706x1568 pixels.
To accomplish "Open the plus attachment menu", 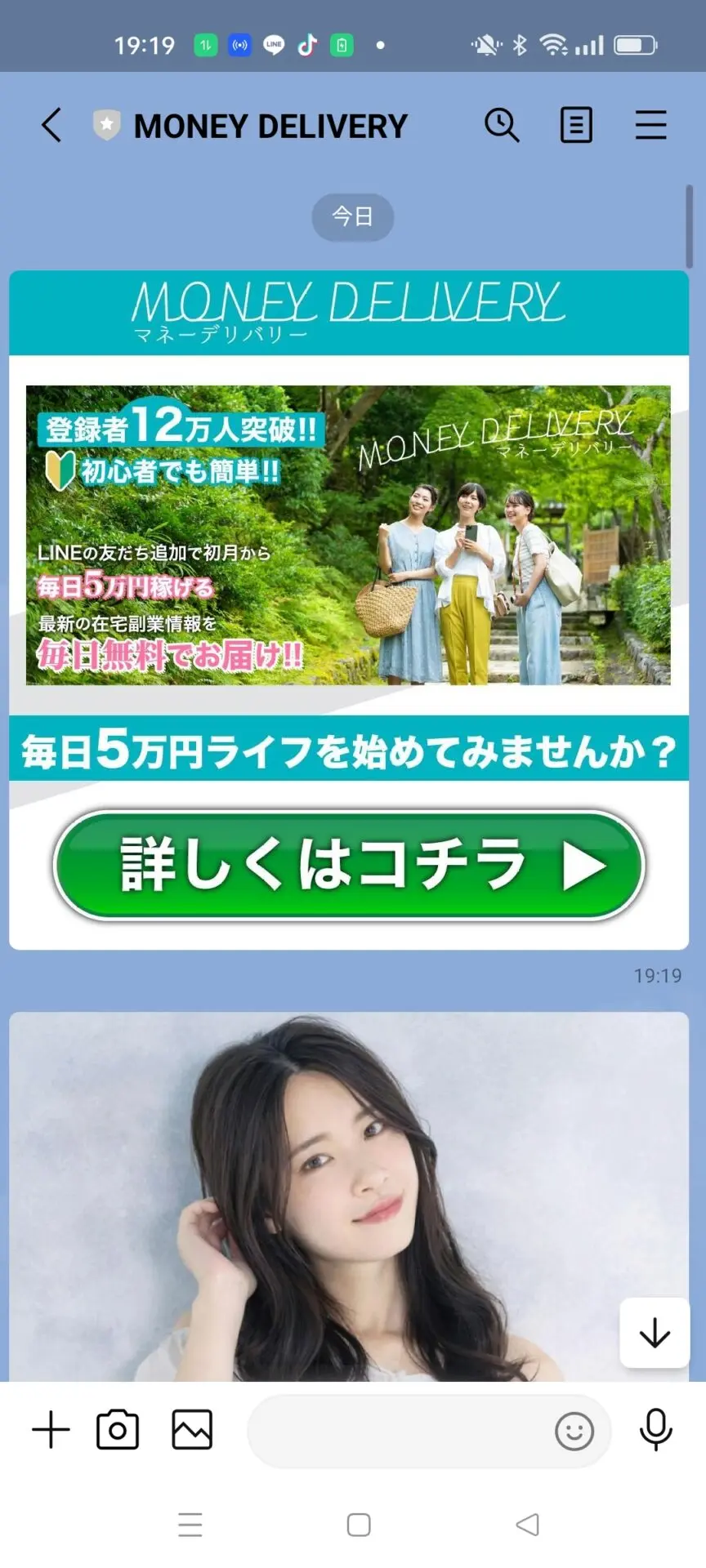I will click(x=51, y=1430).
